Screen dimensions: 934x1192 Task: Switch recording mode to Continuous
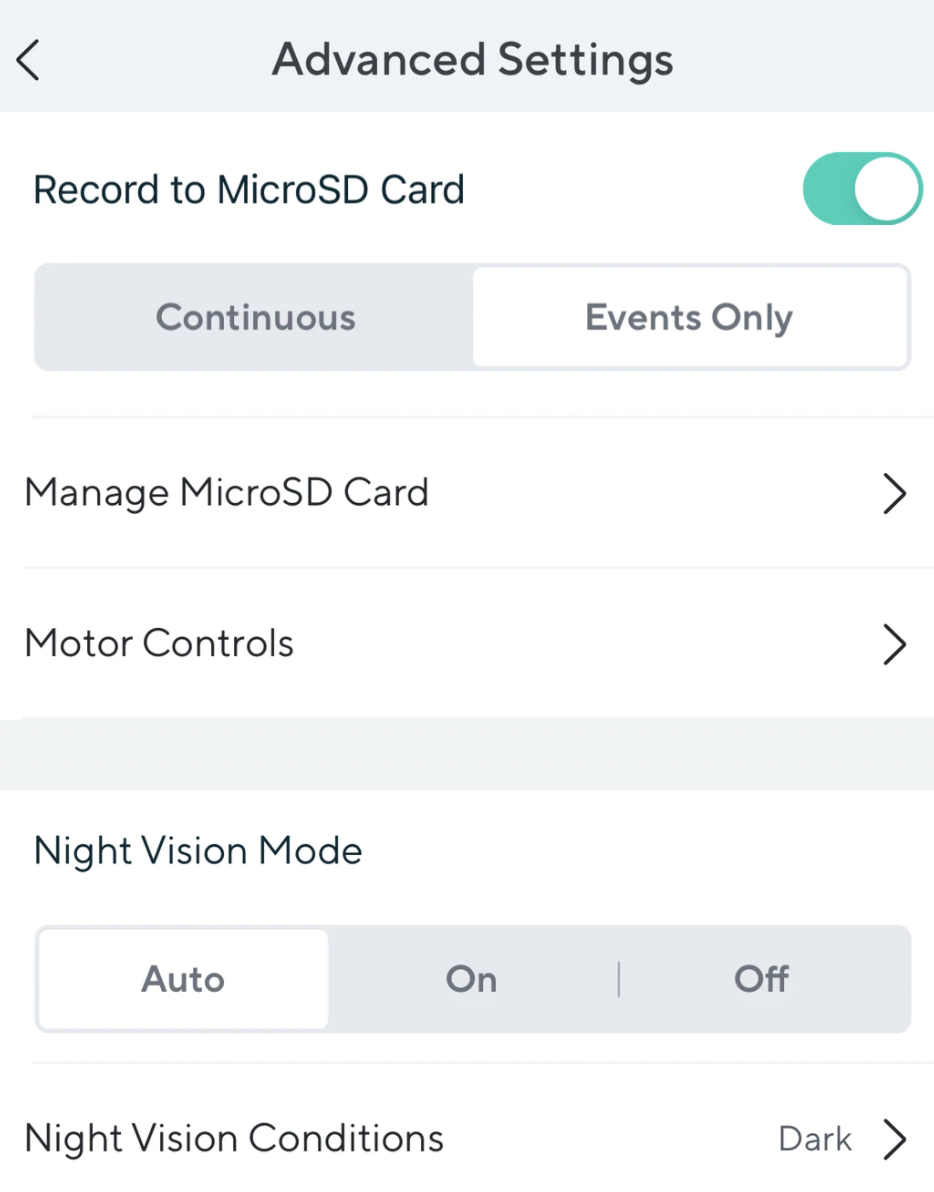[x=255, y=318]
